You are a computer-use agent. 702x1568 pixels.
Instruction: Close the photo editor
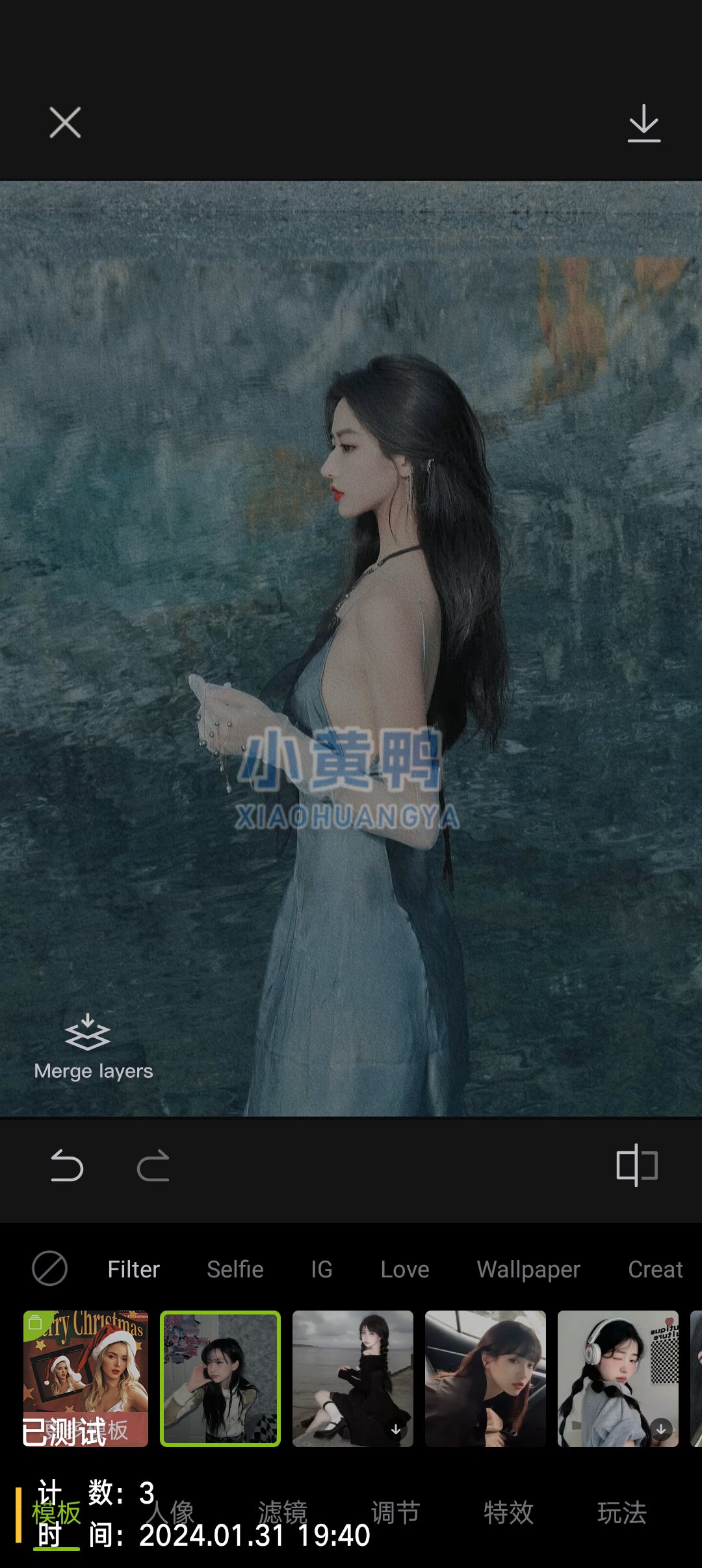[x=65, y=123]
